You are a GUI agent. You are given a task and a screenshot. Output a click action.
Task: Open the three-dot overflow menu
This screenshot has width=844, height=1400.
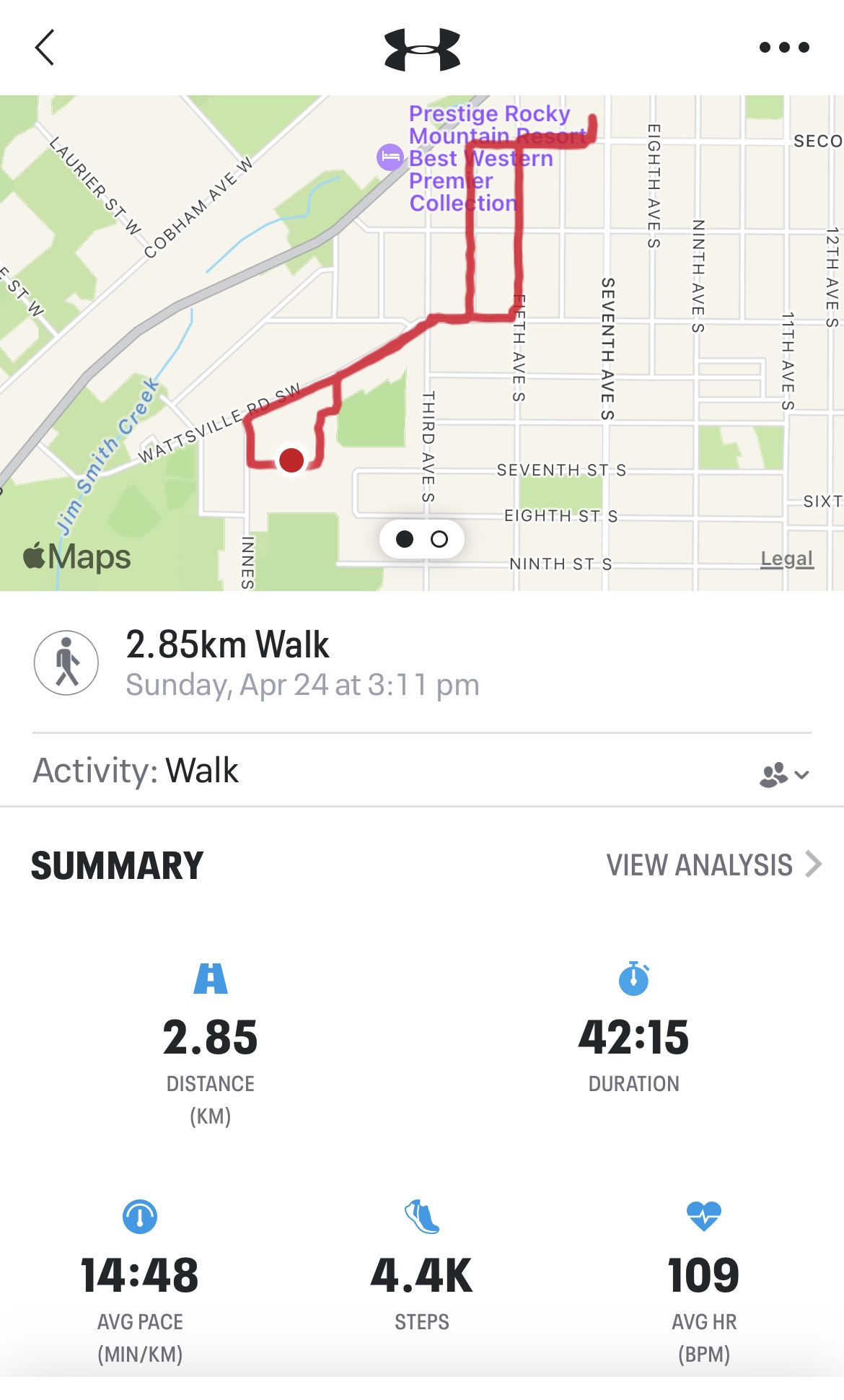(x=784, y=48)
